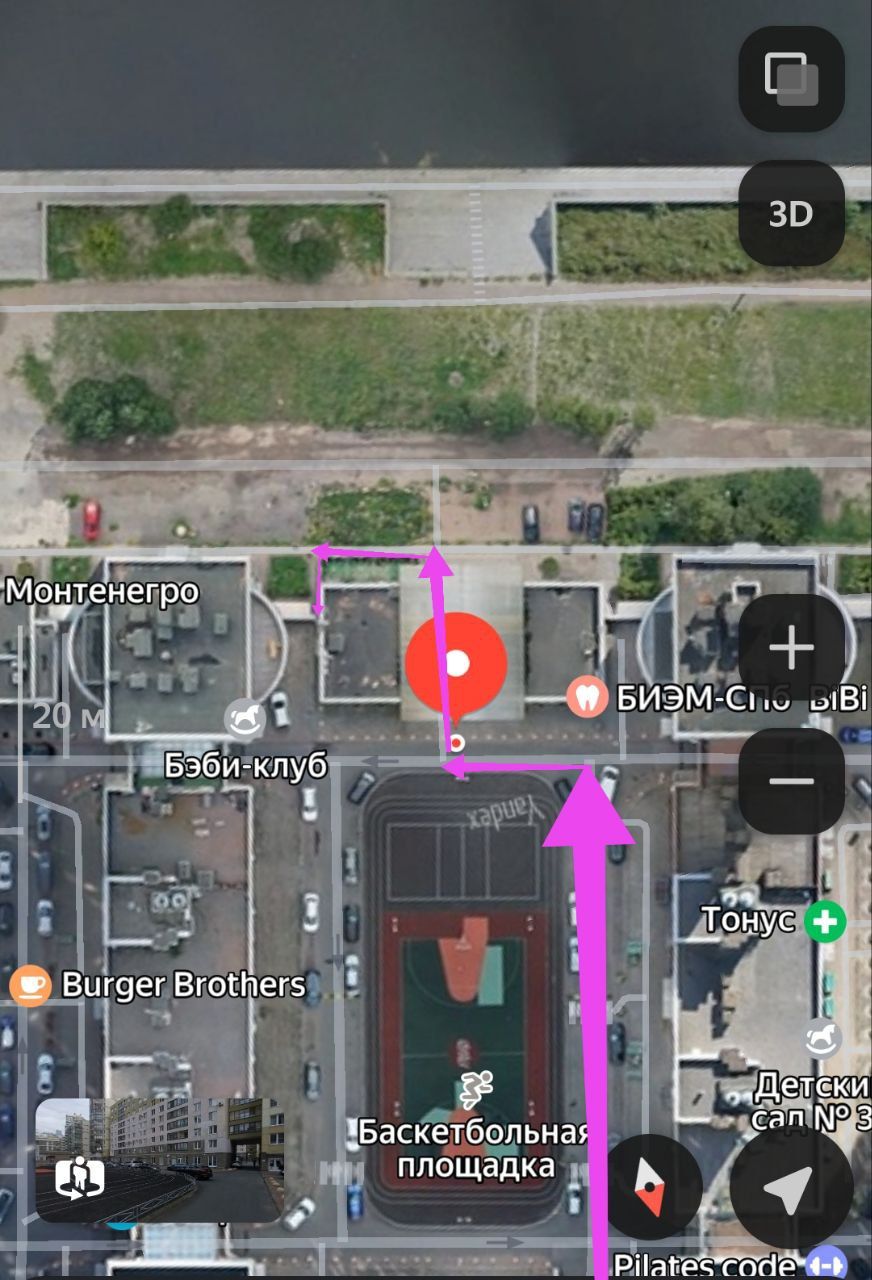The image size is (872, 1280).
Task: Select the Монтенегро place label
Action: (102, 591)
